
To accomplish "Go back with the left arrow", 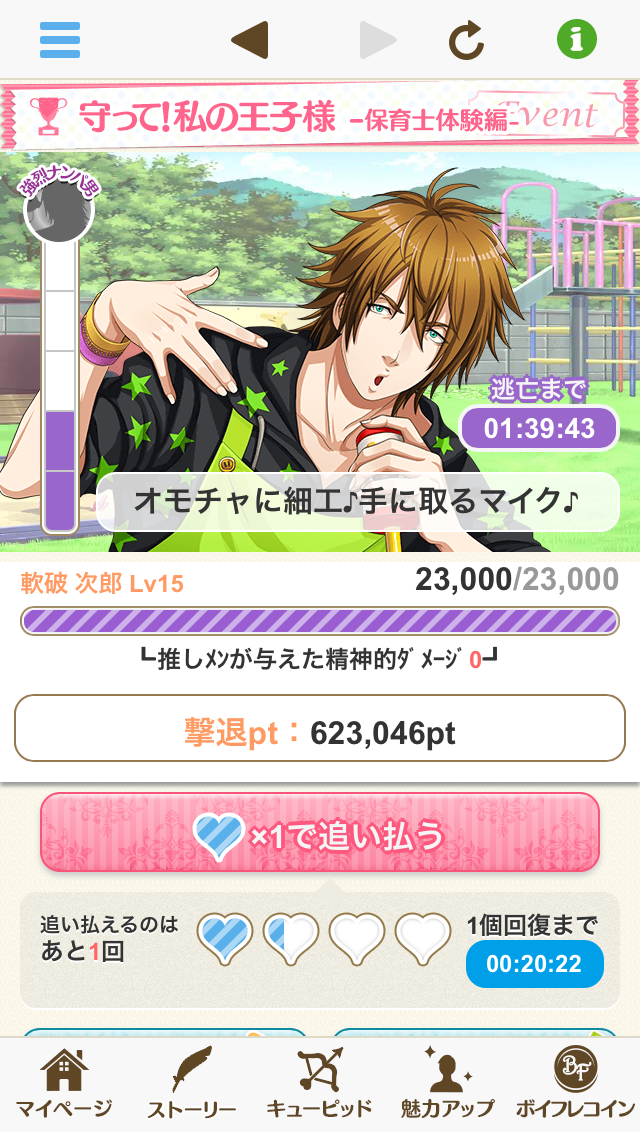I will 249,40.
